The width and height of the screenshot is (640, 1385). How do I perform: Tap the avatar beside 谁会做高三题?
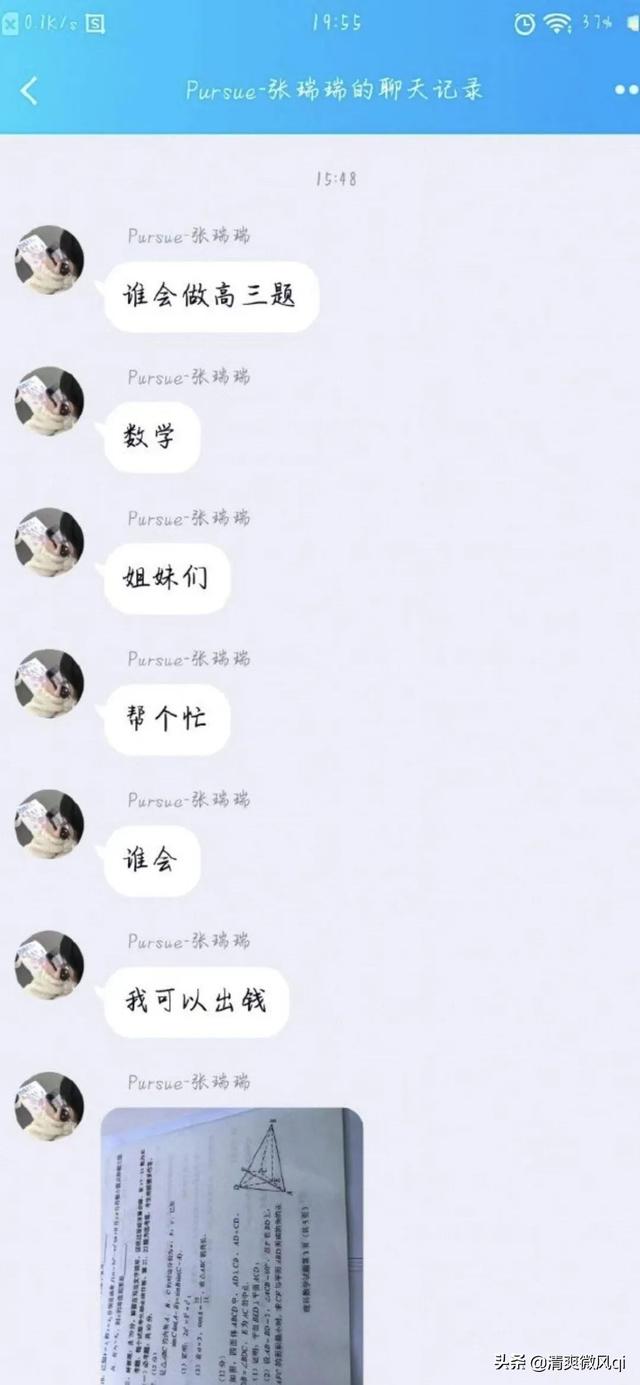tap(49, 260)
